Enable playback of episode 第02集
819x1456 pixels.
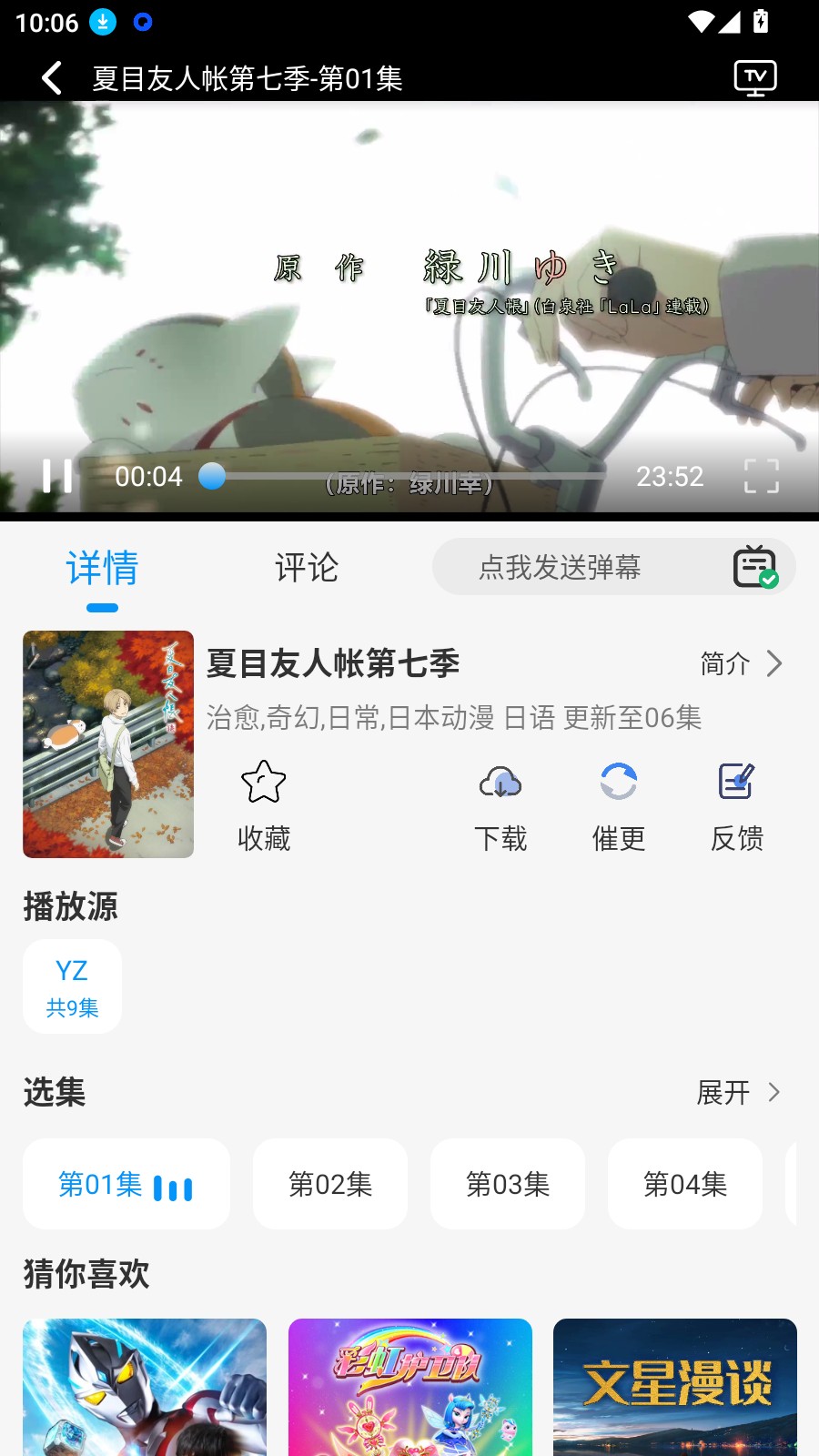(330, 1184)
